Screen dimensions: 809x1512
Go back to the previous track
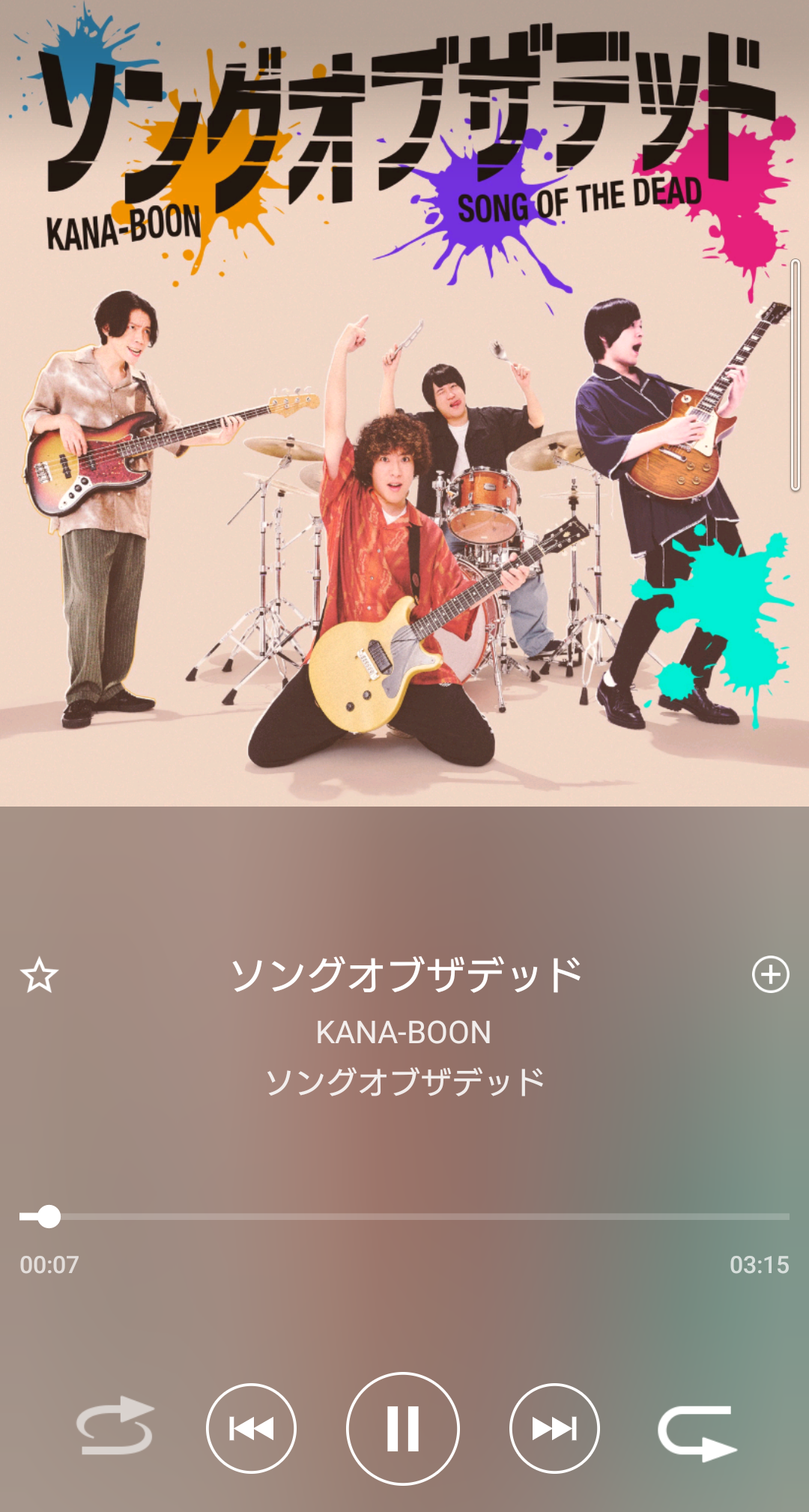251,1428
